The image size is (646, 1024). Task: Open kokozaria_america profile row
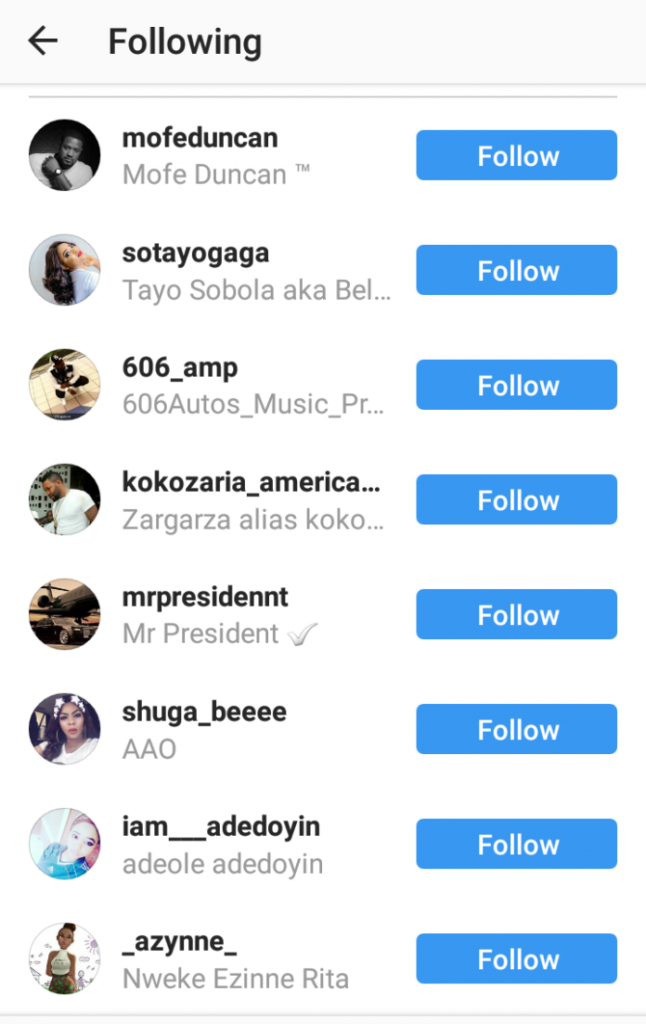coord(250,484)
